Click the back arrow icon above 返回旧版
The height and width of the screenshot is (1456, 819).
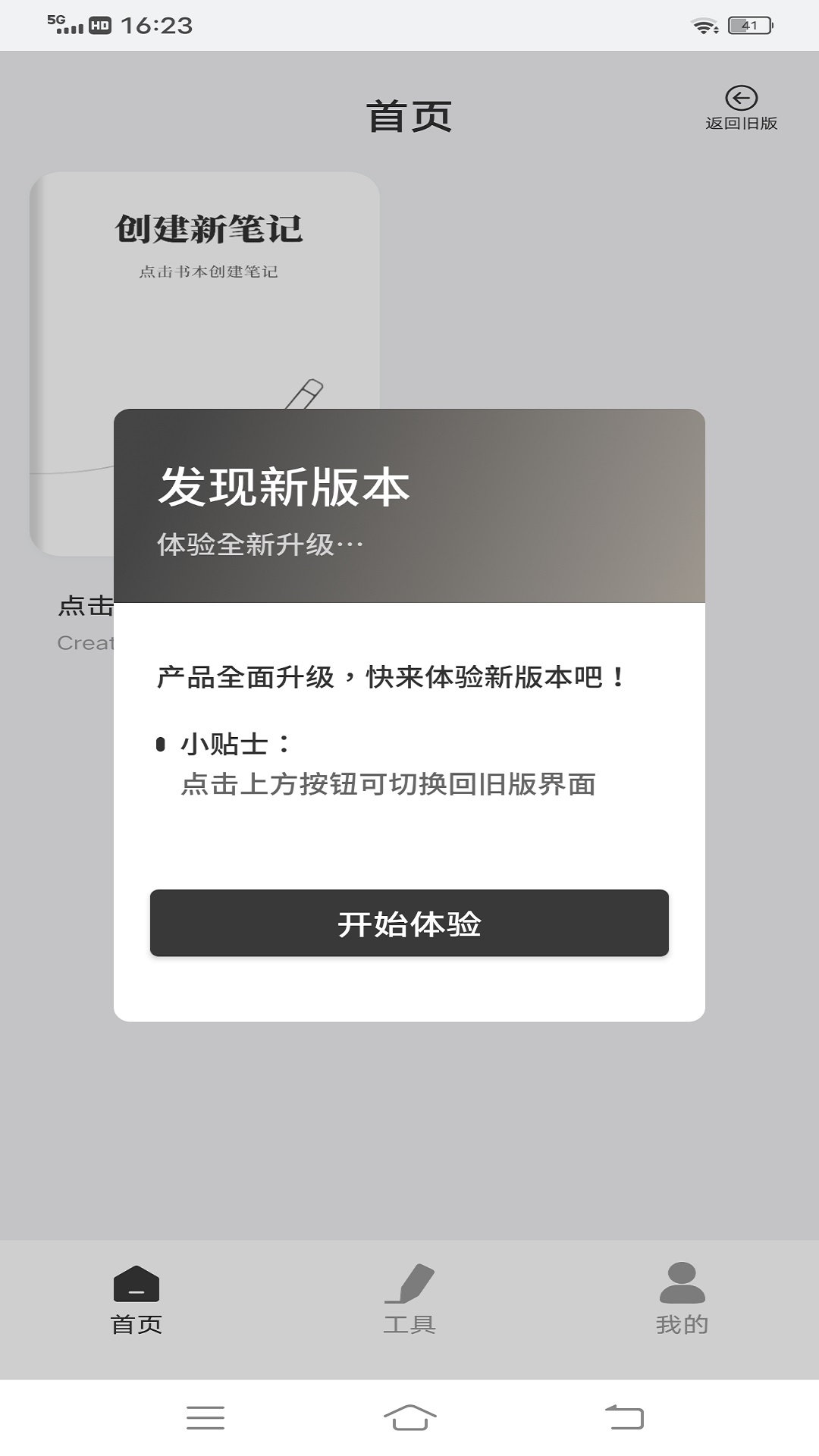point(741,96)
